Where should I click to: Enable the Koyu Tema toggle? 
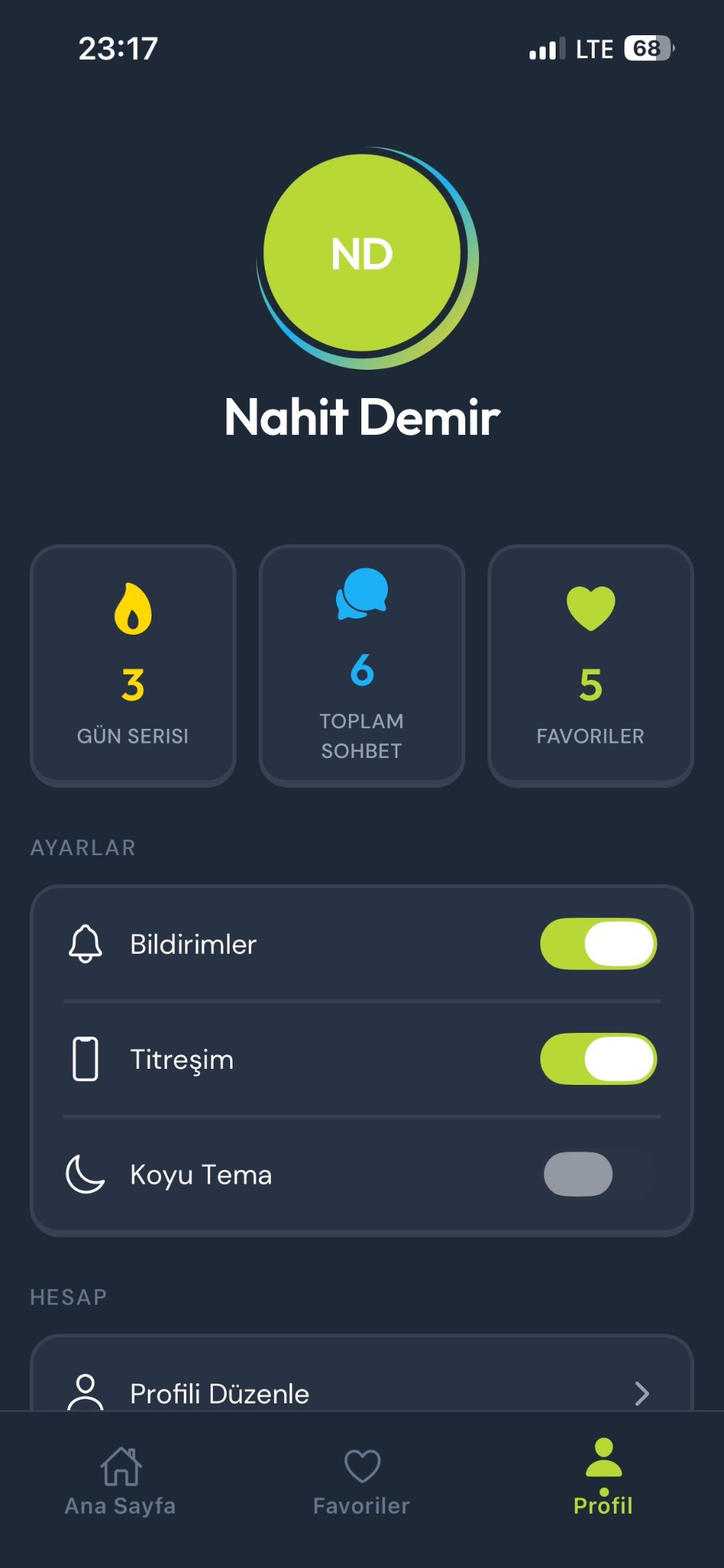579,1174
